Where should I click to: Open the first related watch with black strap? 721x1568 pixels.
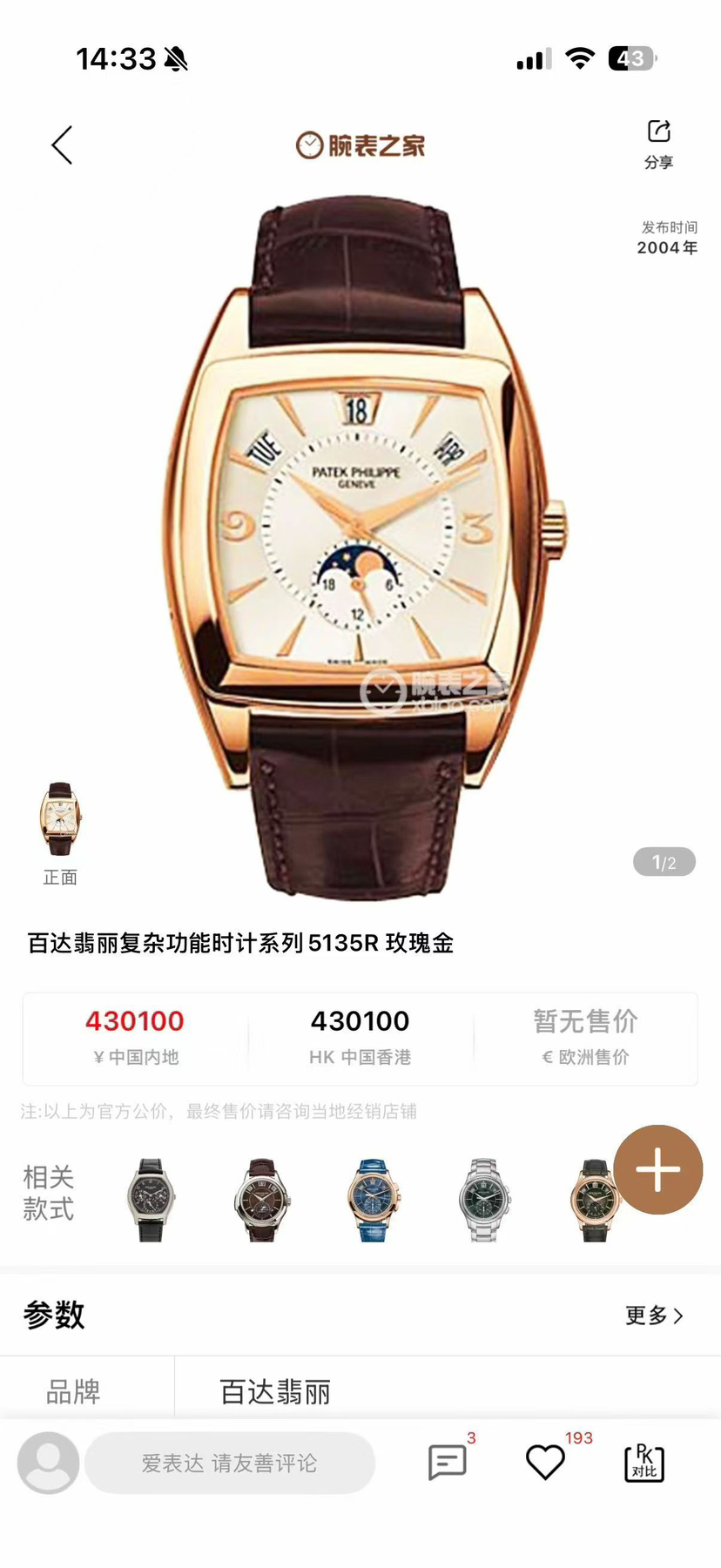point(151,1200)
